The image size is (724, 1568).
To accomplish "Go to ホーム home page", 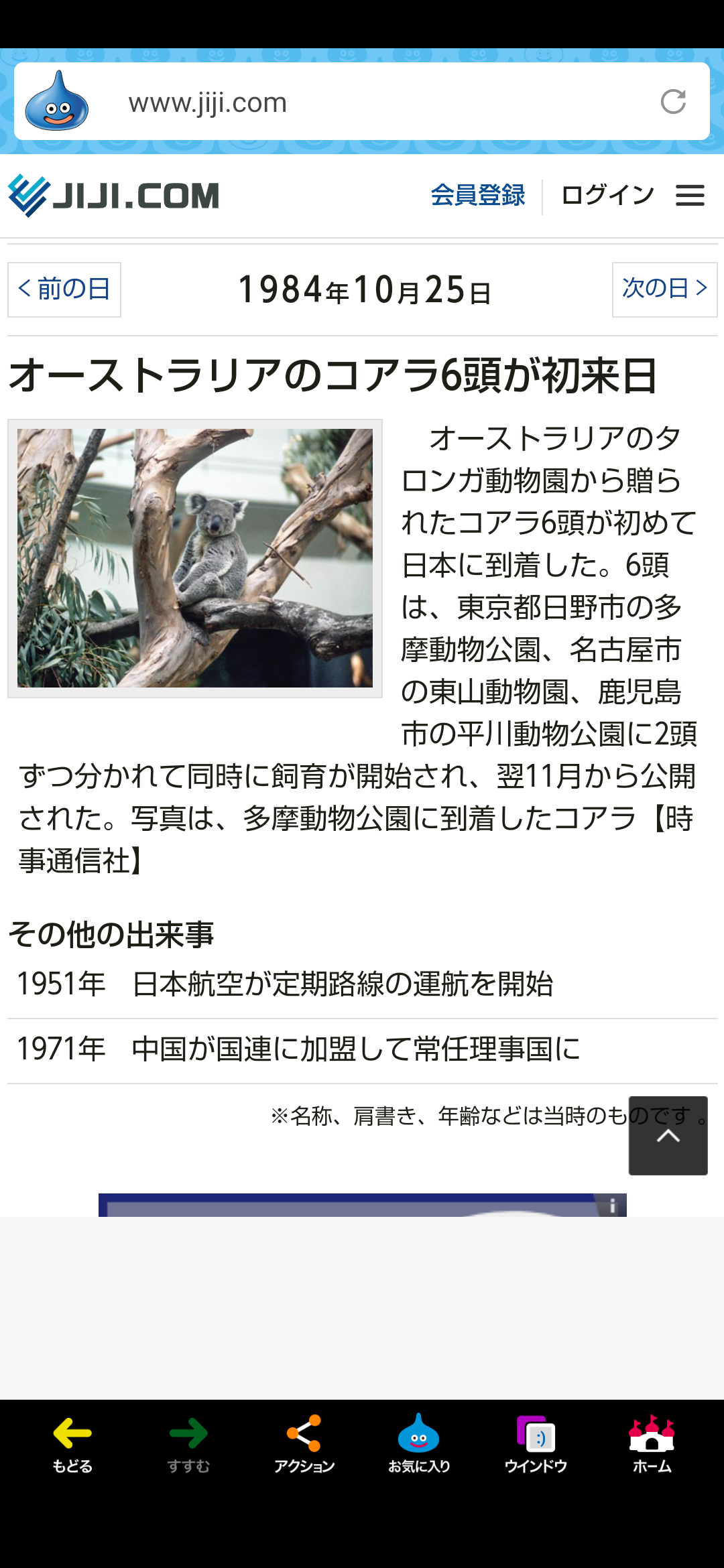I will point(652,1445).
